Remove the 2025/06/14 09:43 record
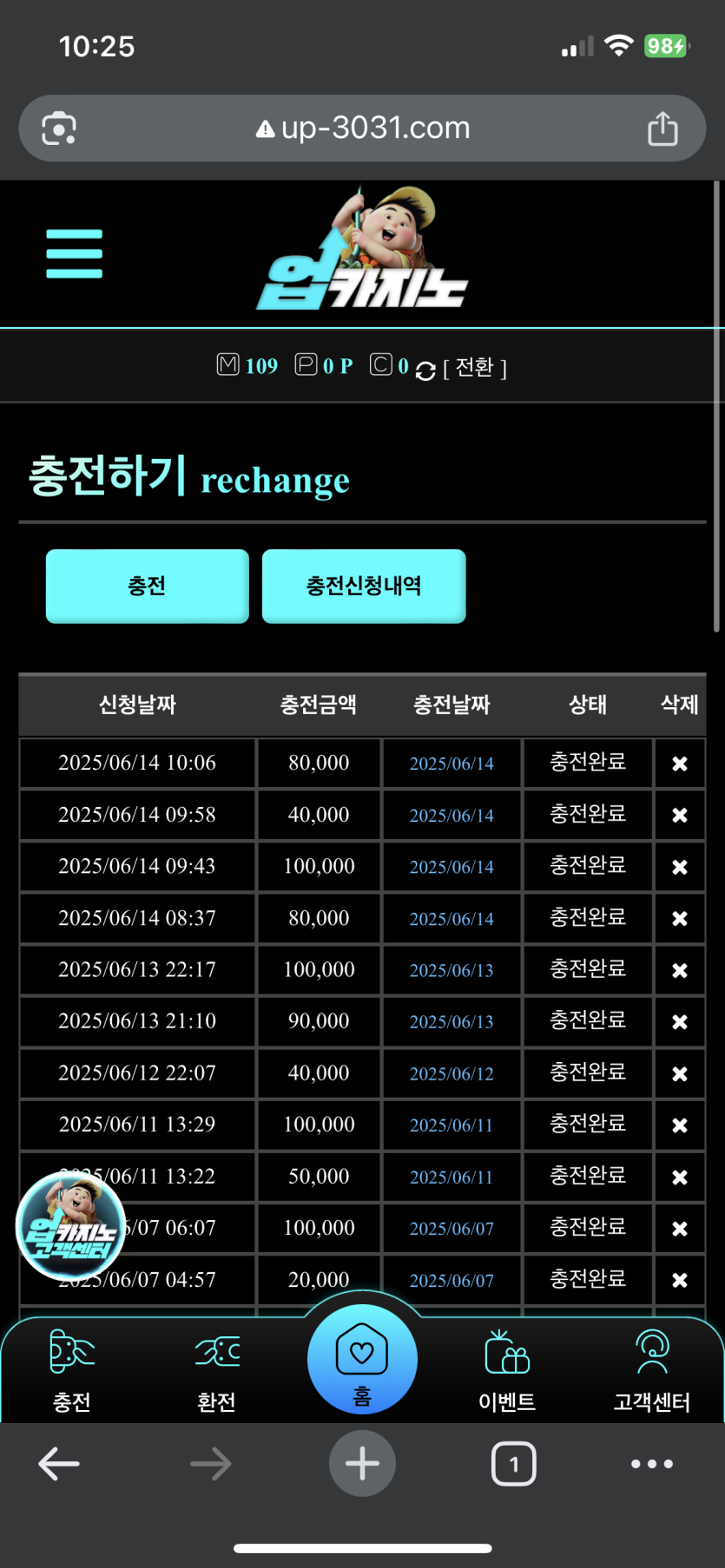Screen dimensions: 725x1568 [x=680, y=867]
